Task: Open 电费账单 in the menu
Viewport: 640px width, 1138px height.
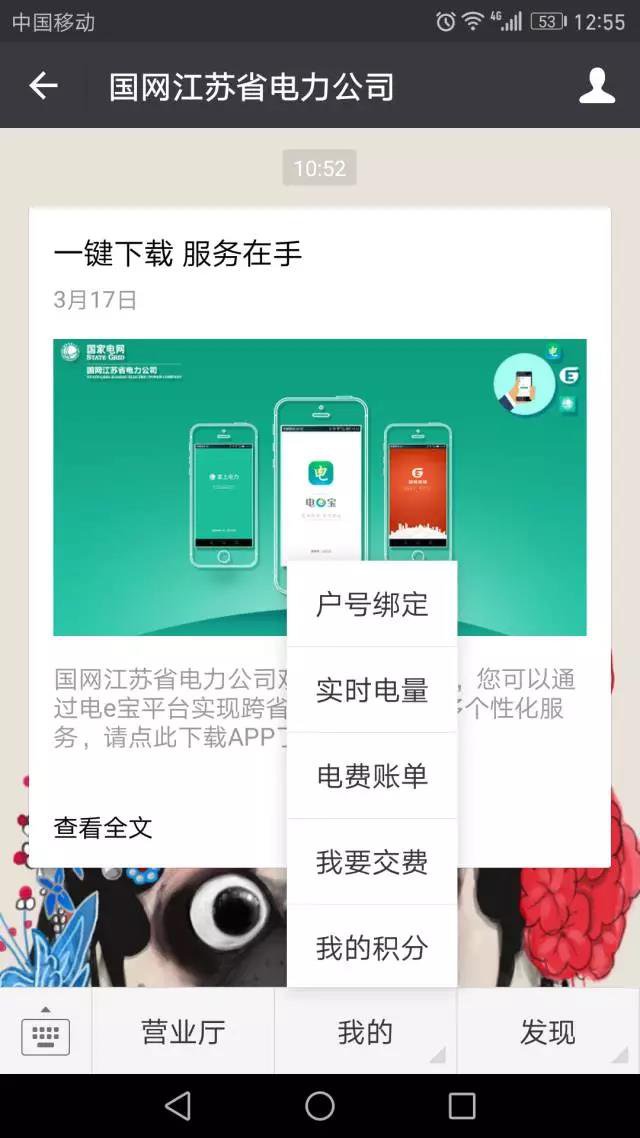Action: [x=372, y=776]
